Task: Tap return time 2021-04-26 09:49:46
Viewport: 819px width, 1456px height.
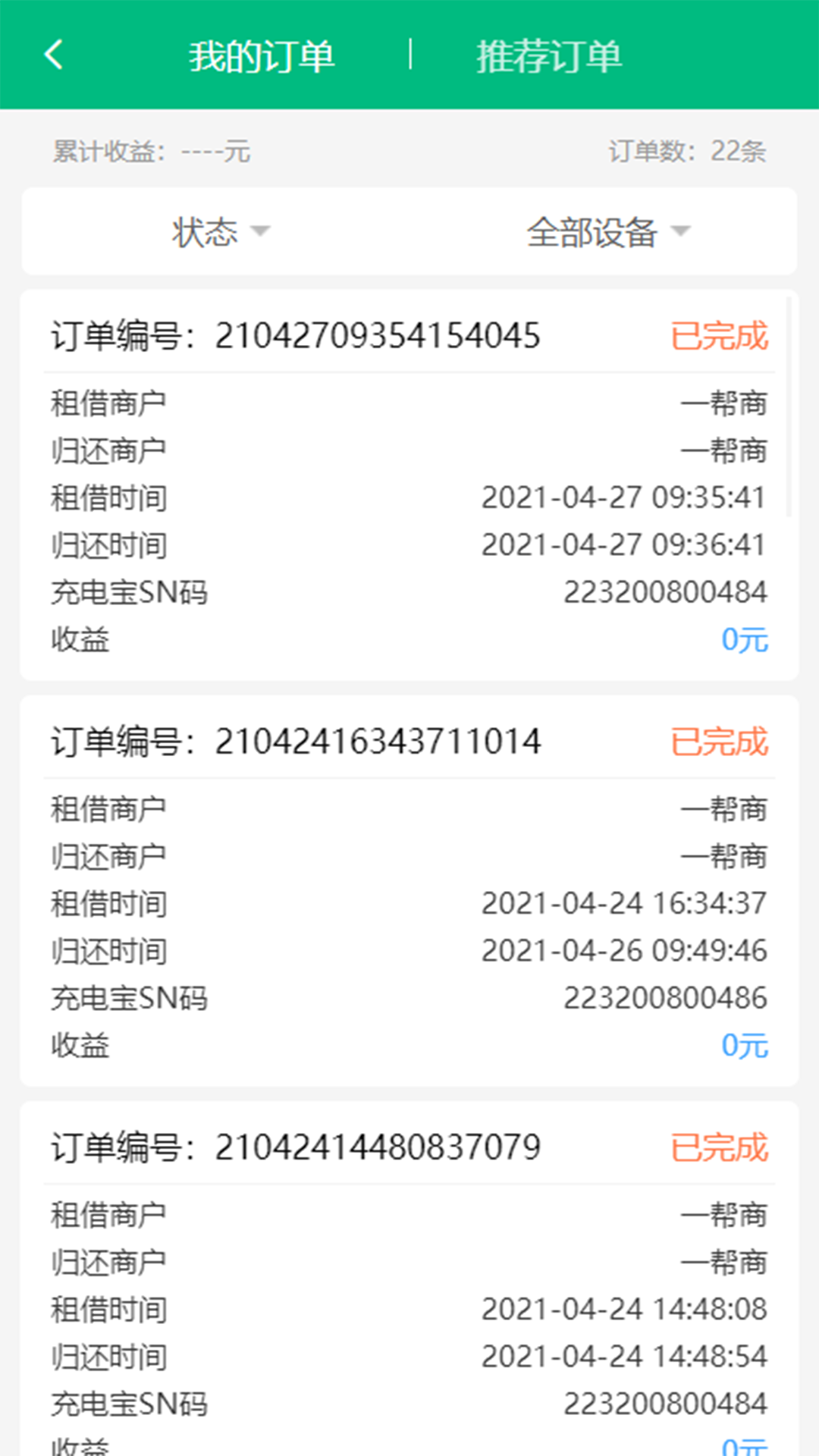Action: tap(625, 950)
